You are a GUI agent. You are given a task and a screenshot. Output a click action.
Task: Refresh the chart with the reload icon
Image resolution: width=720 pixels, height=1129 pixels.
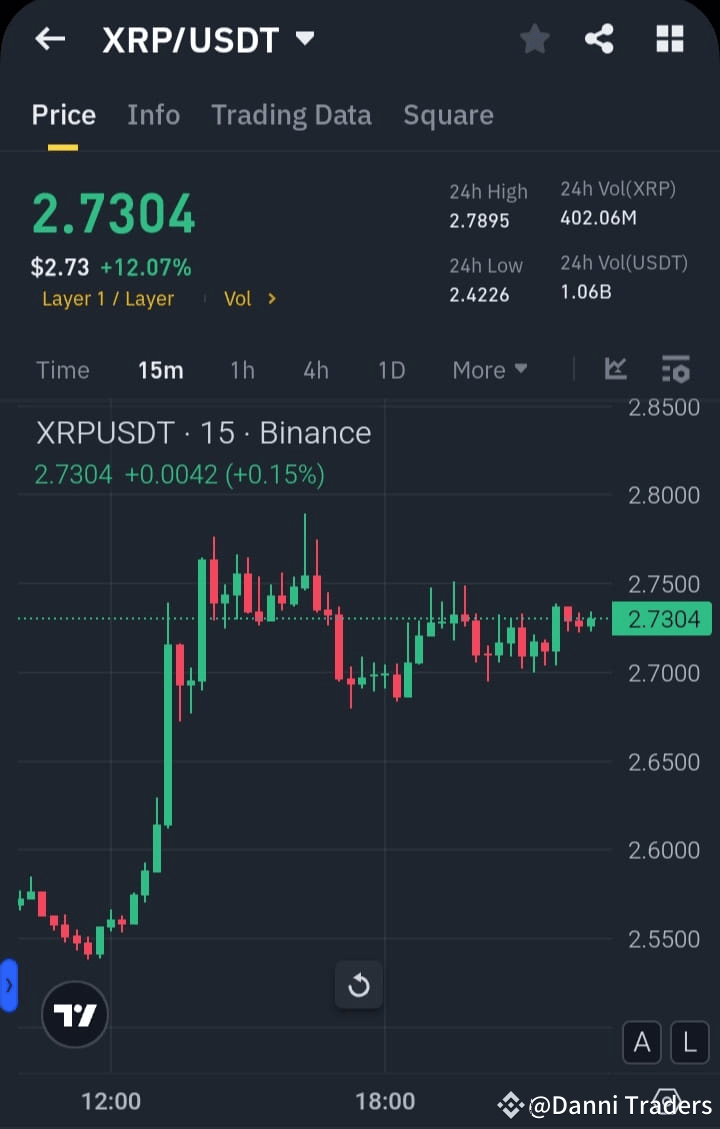[358, 985]
